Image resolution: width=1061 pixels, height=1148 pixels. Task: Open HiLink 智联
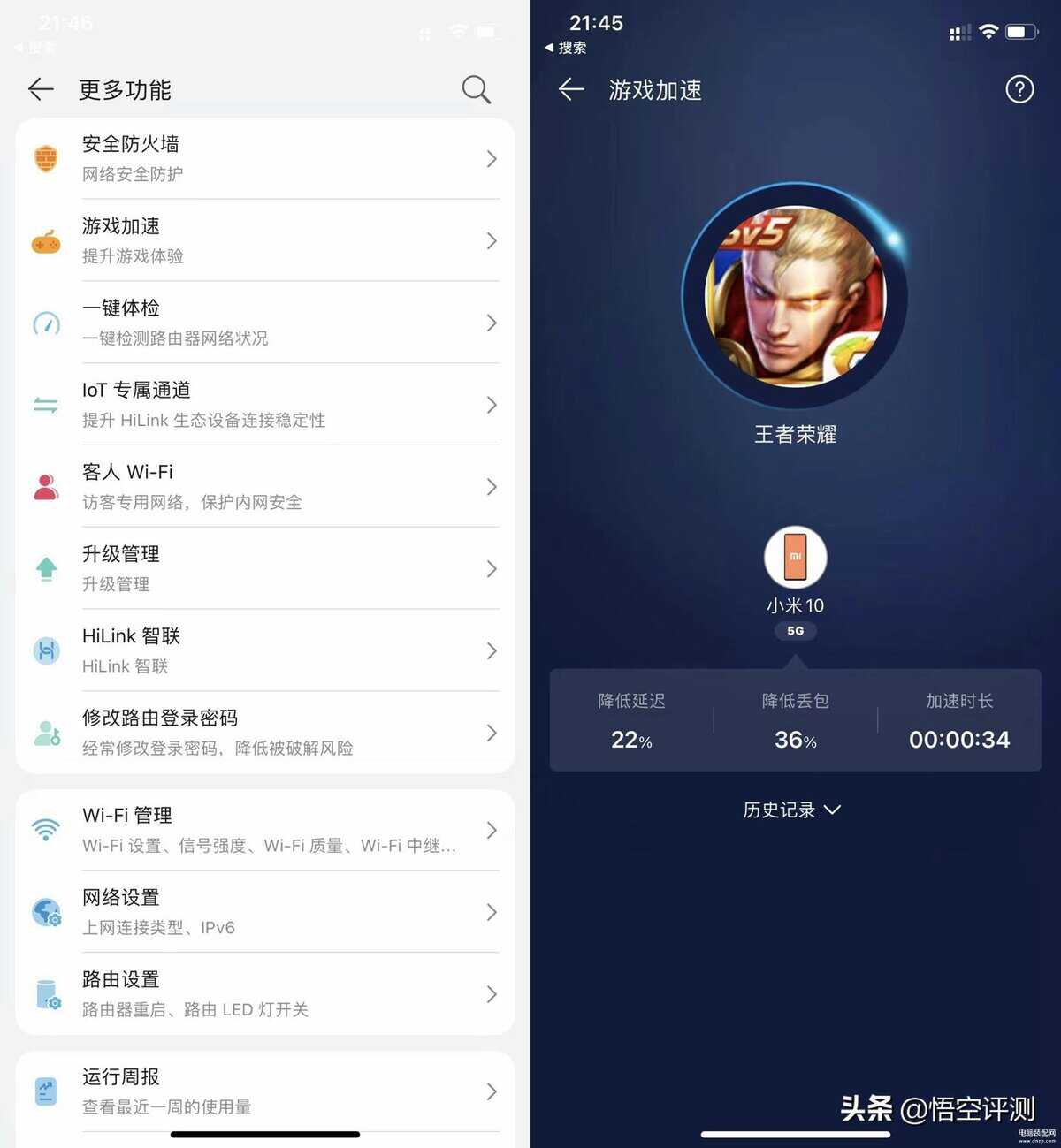pos(265,650)
